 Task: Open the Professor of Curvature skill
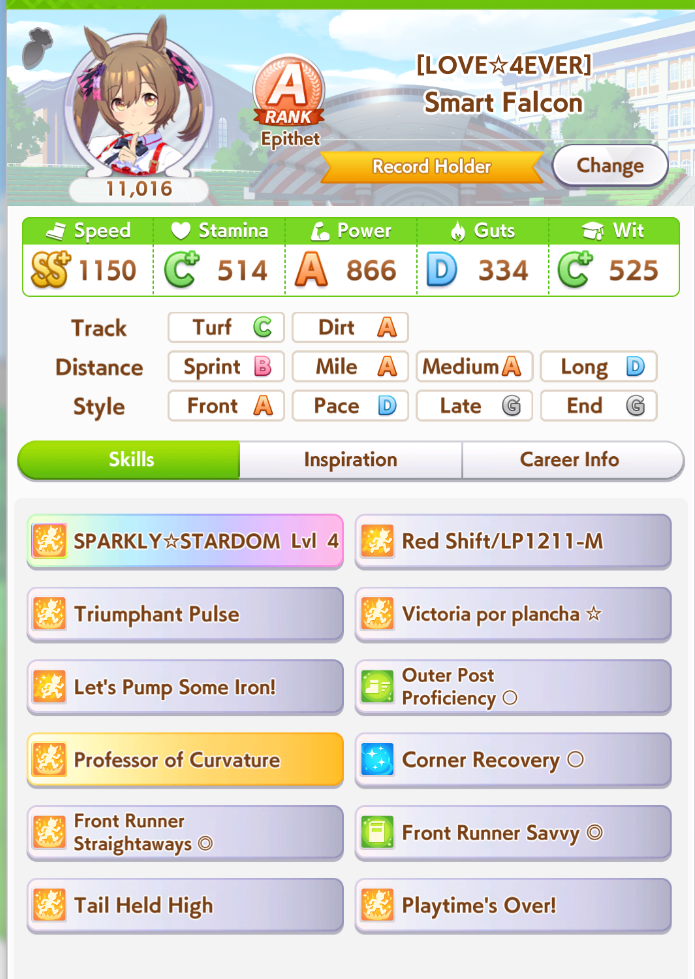(185, 760)
